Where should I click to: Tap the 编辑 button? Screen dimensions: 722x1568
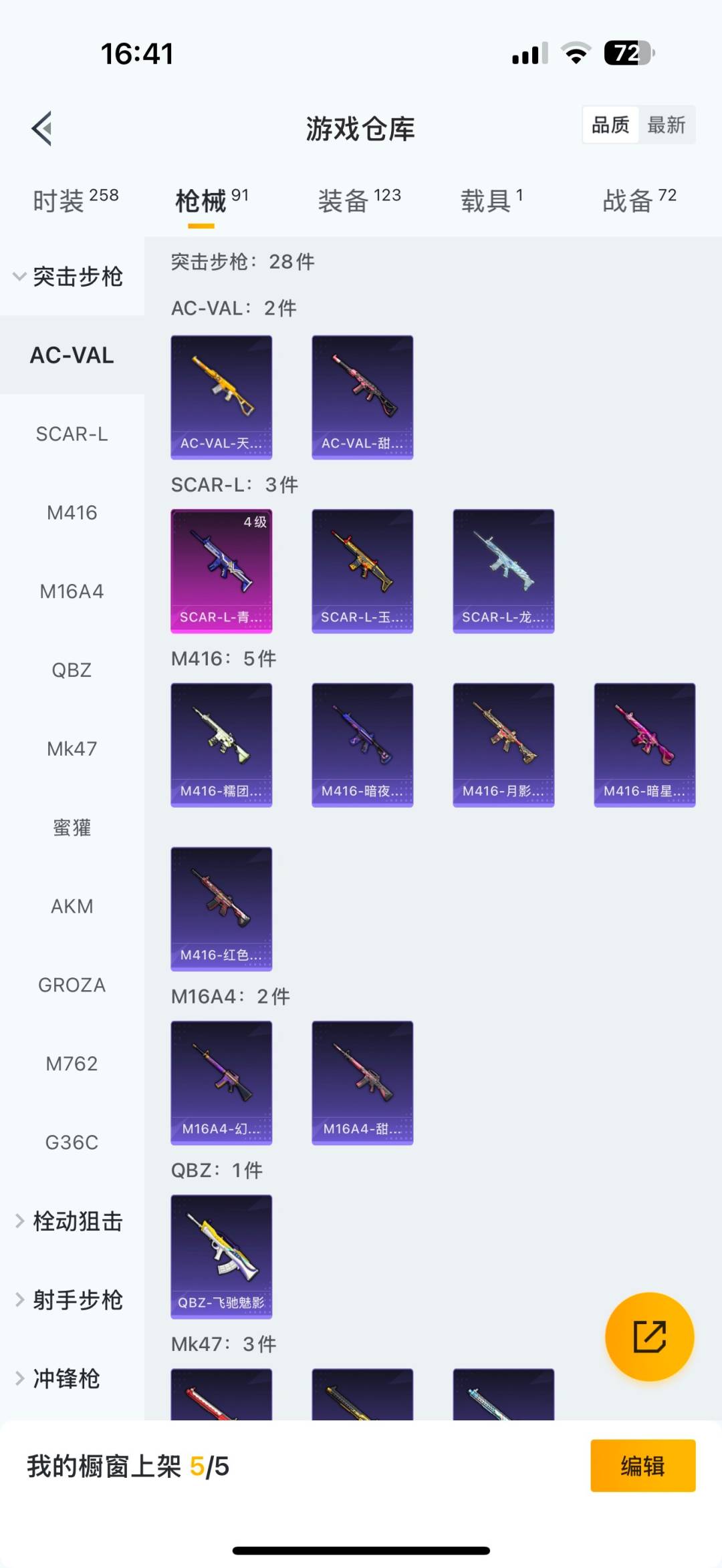point(642,1466)
